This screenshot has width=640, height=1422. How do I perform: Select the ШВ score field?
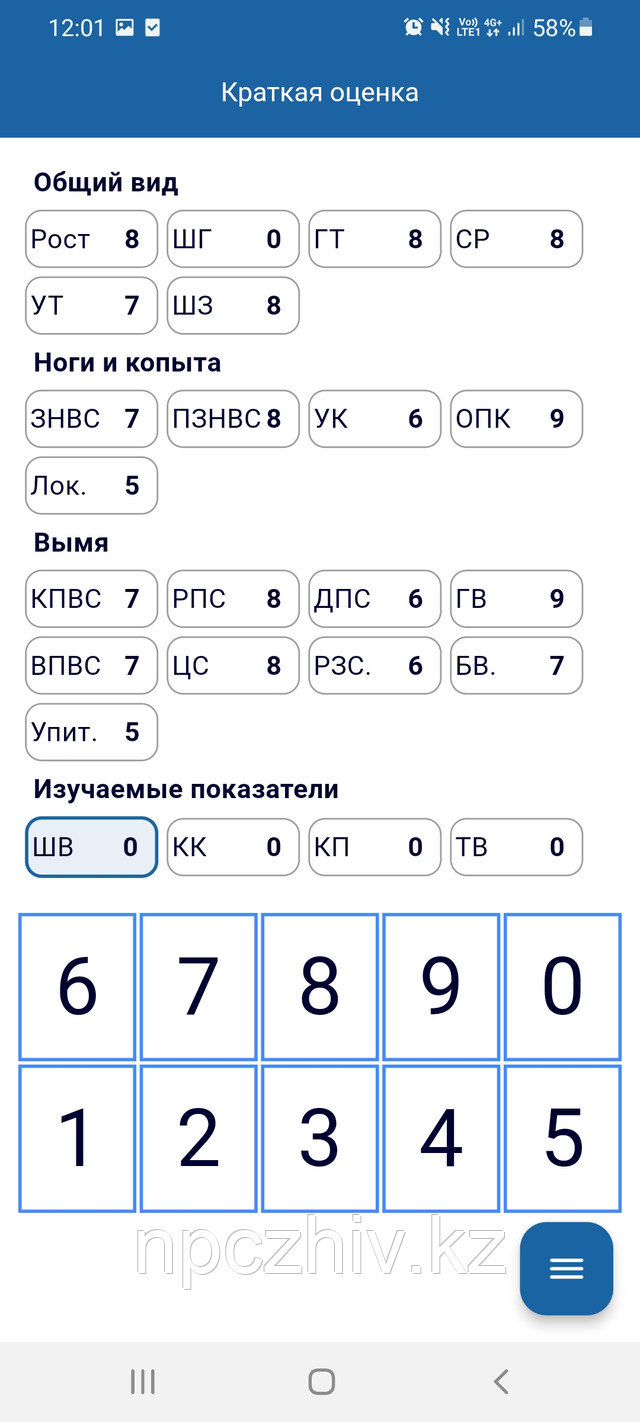pyautogui.click(x=91, y=847)
